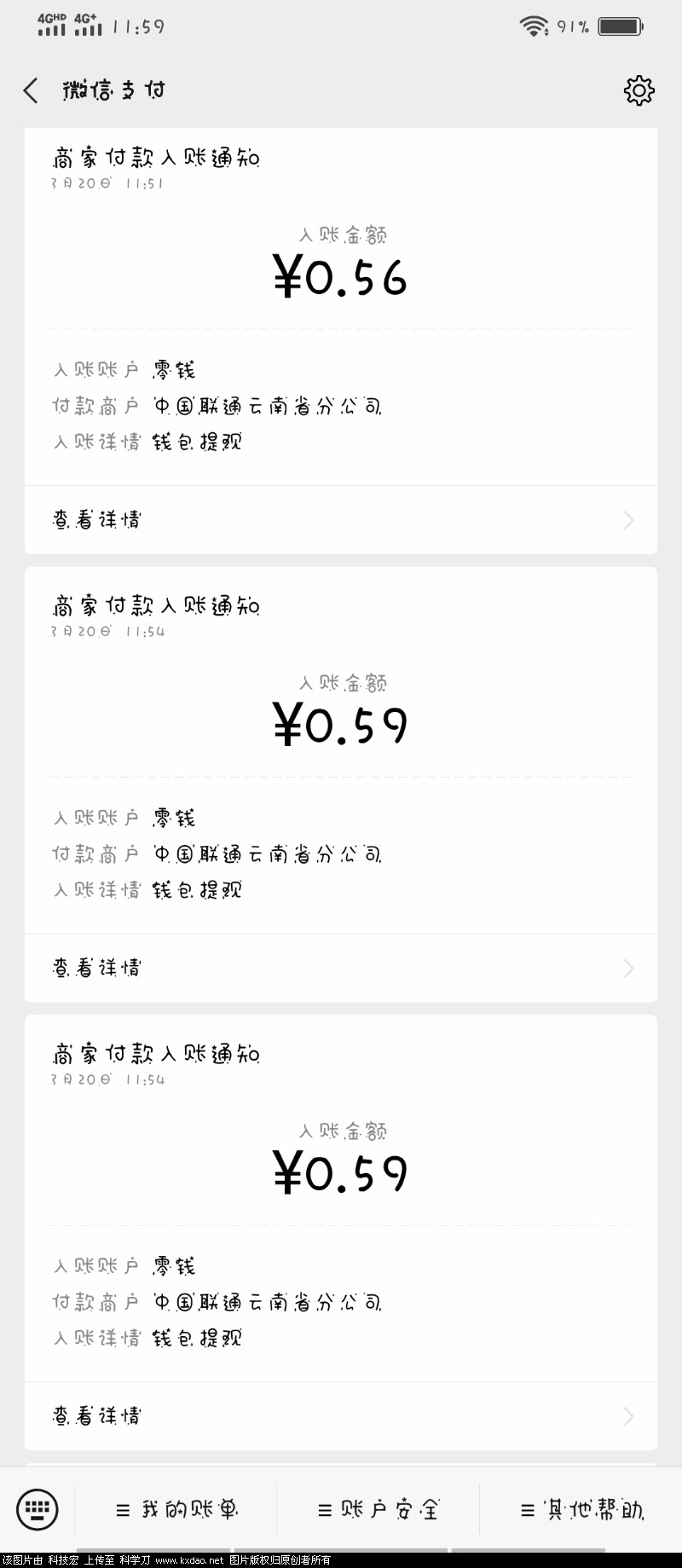Switch to keyboard input mode

pyautogui.click(x=38, y=1509)
